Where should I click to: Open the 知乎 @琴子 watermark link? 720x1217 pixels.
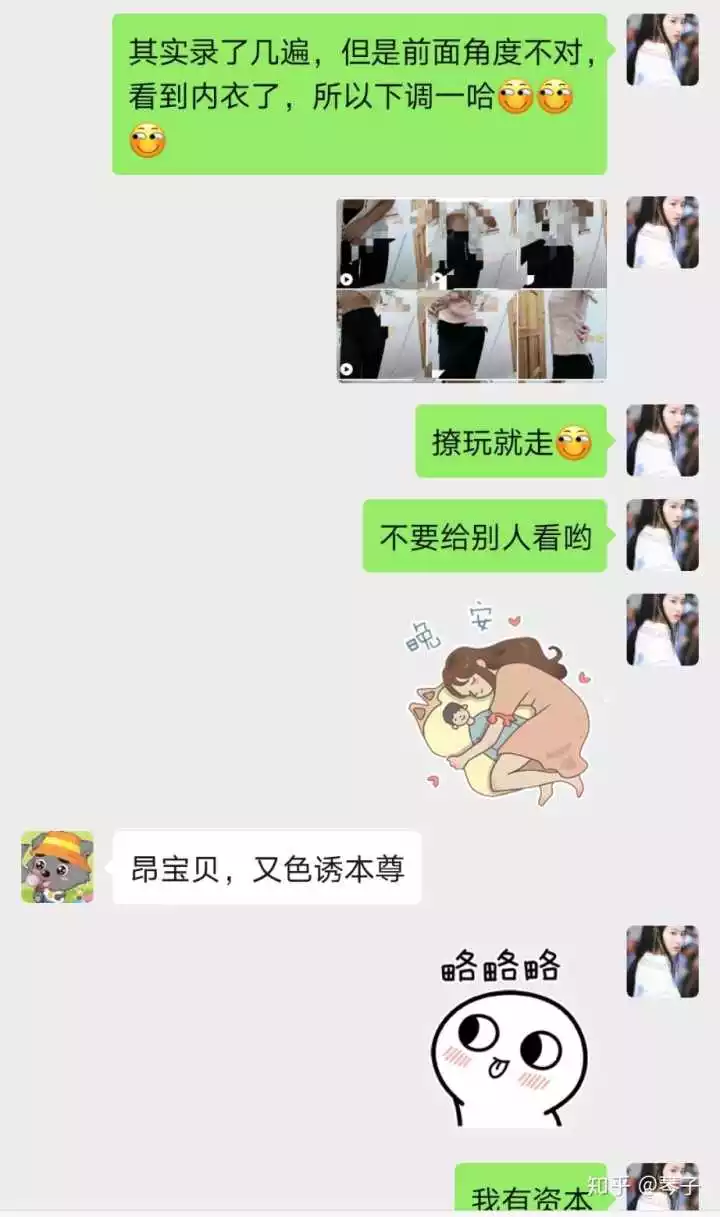tap(640, 1183)
